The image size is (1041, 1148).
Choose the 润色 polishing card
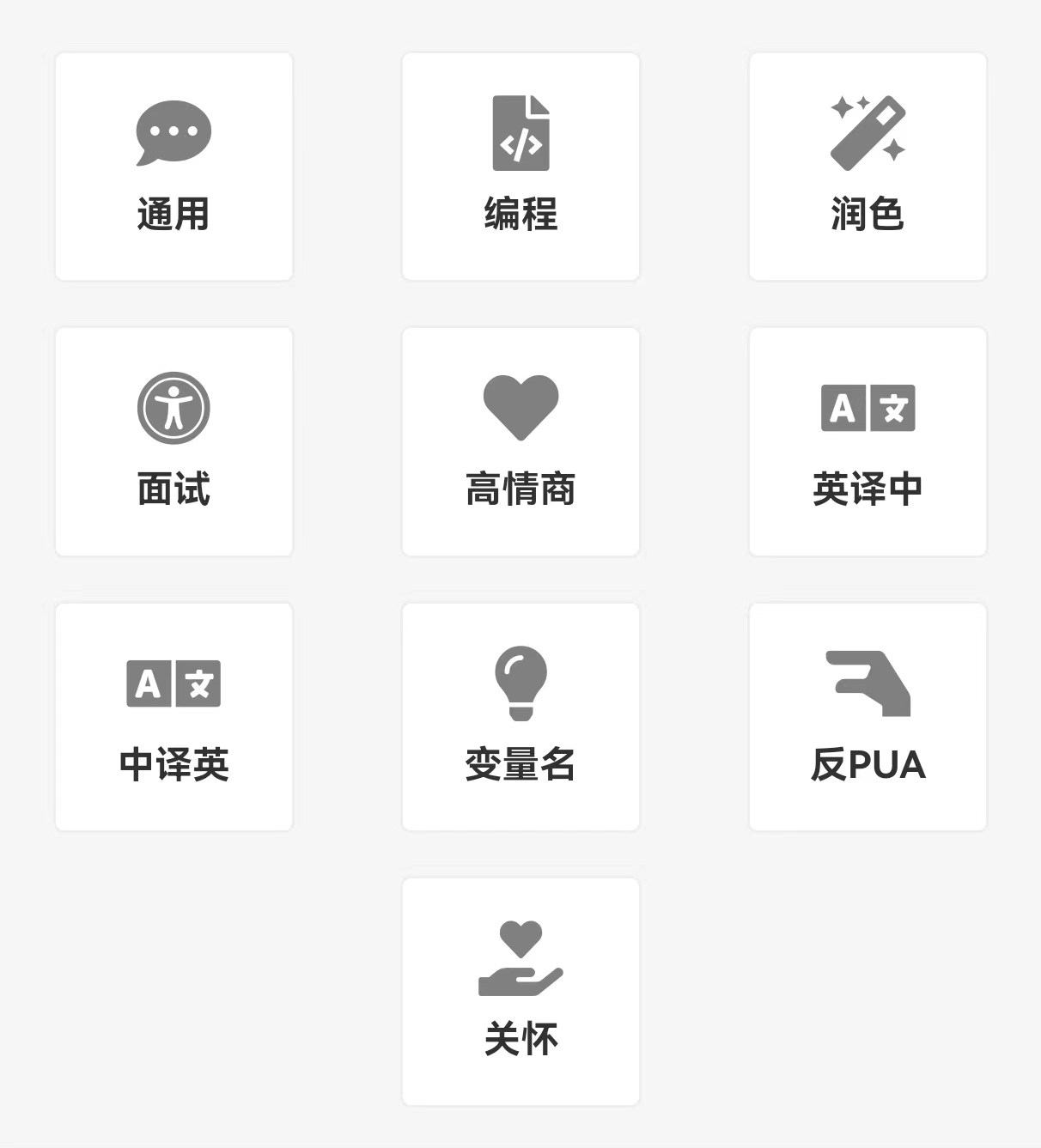[867, 167]
